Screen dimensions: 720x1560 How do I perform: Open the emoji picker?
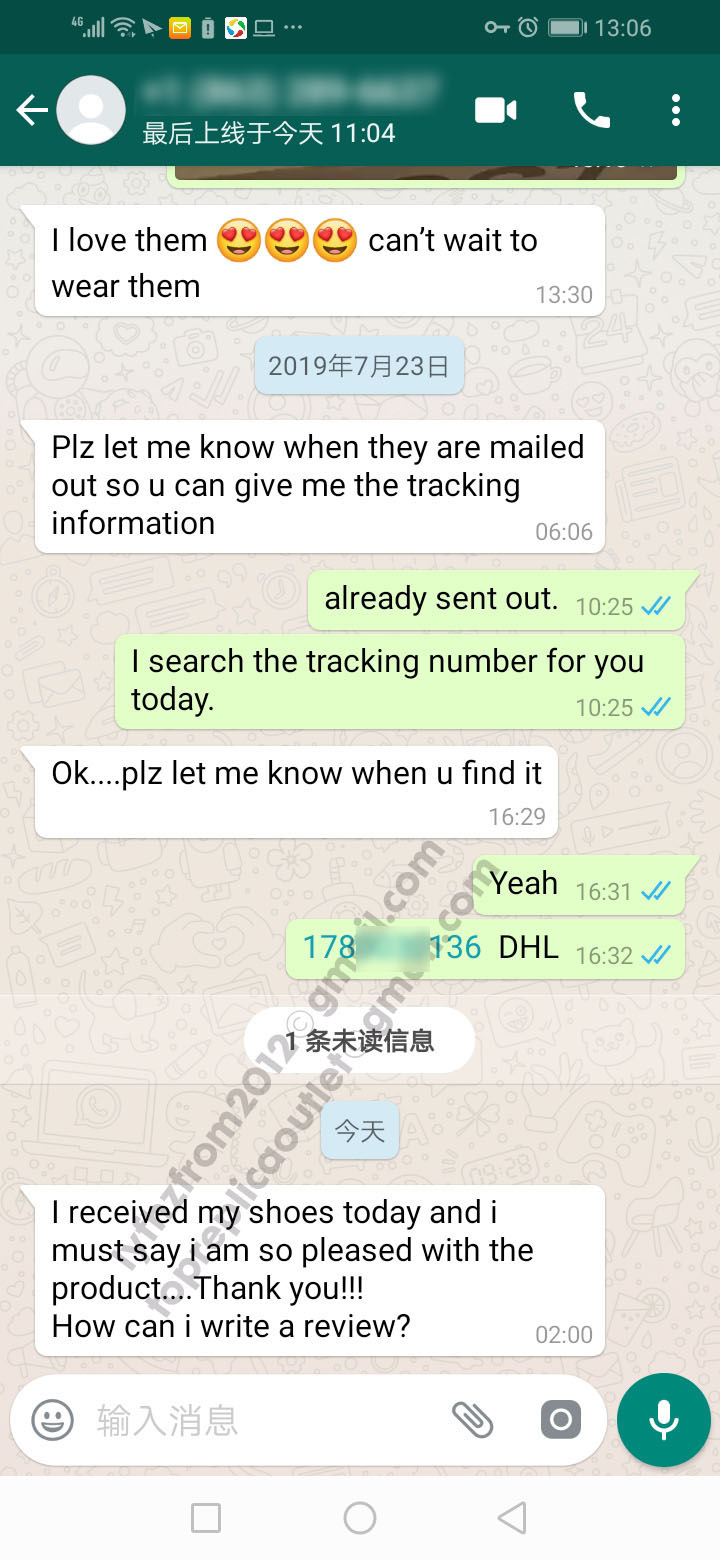coord(52,1420)
